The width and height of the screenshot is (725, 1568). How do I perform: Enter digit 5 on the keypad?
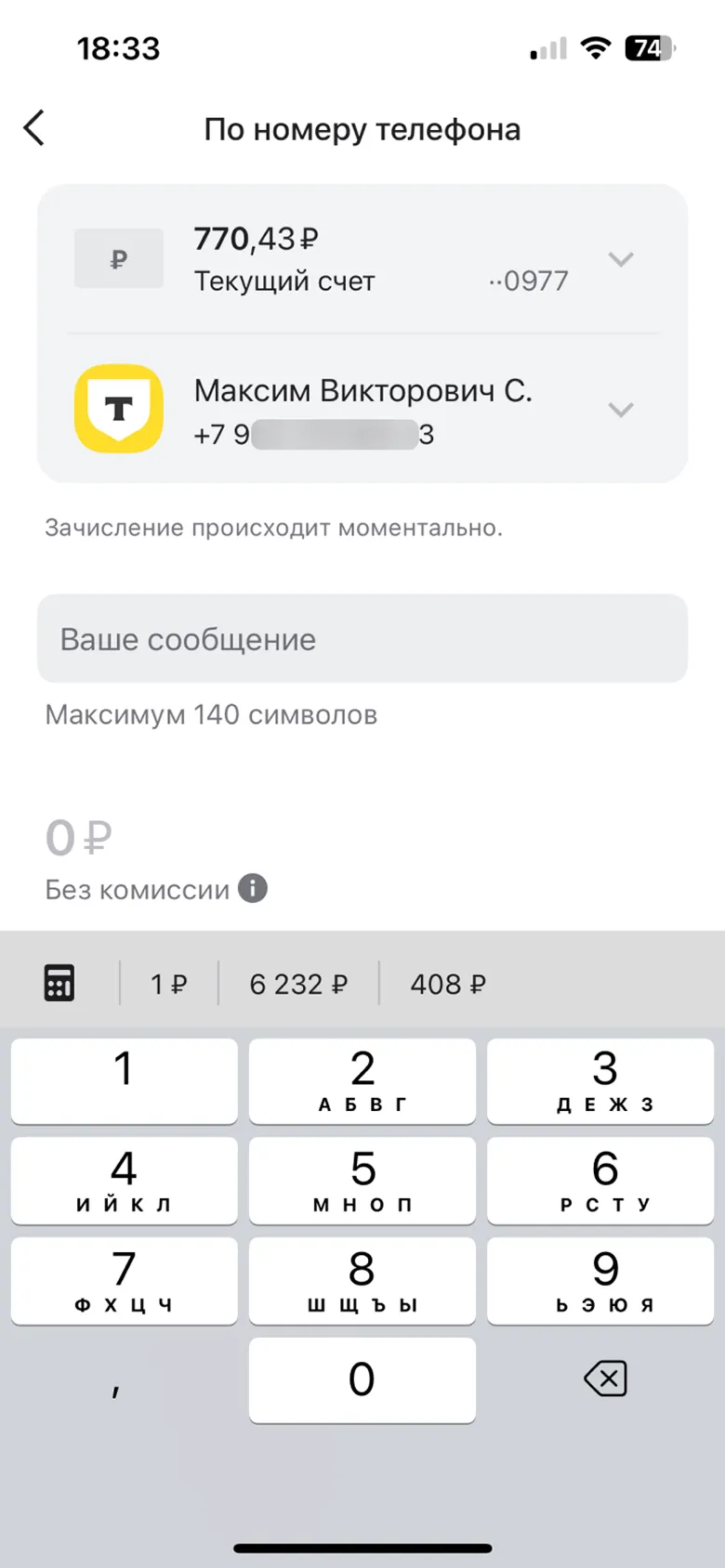pos(362,1181)
